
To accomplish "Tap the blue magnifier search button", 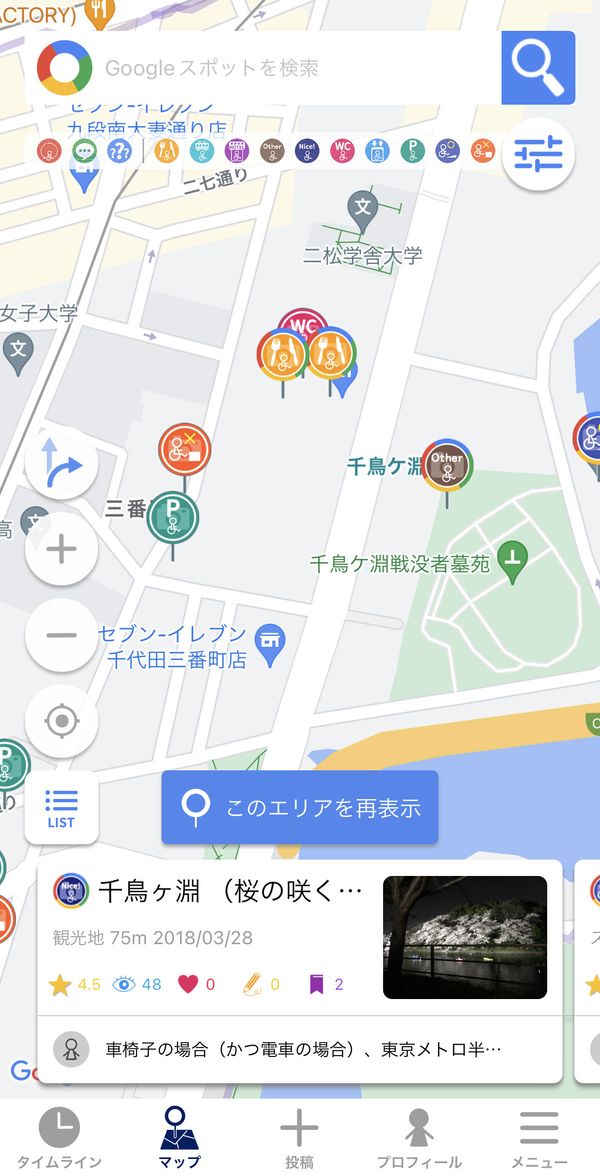I will click(538, 67).
